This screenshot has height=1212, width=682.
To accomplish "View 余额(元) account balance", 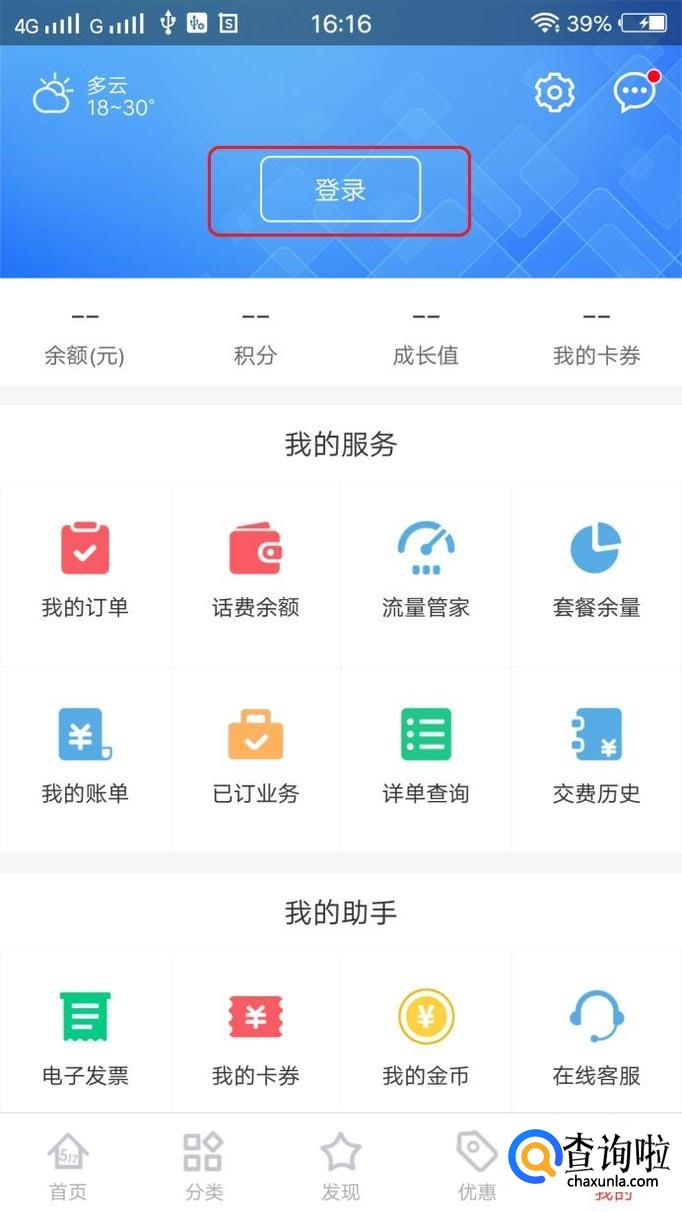I will (x=85, y=337).
